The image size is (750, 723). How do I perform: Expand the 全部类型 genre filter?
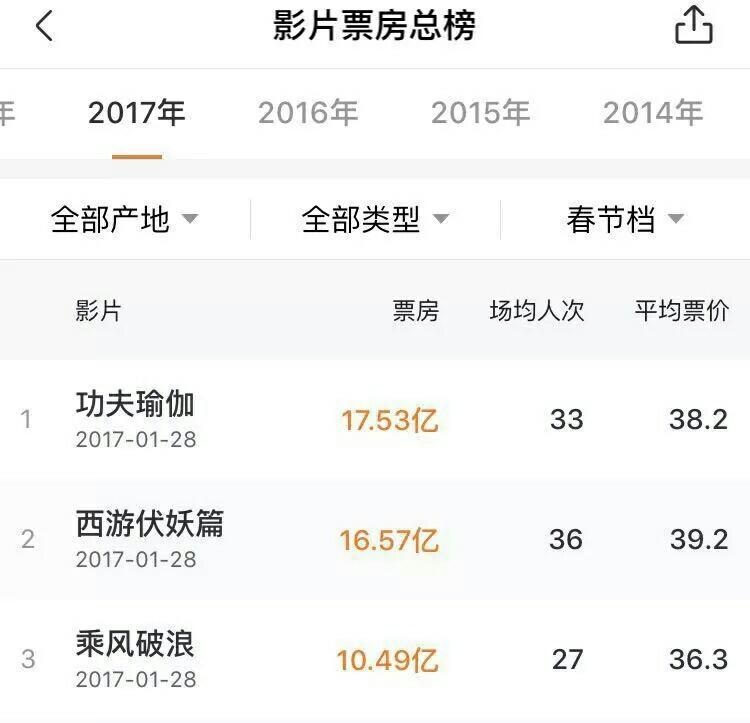[x=375, y=219]
